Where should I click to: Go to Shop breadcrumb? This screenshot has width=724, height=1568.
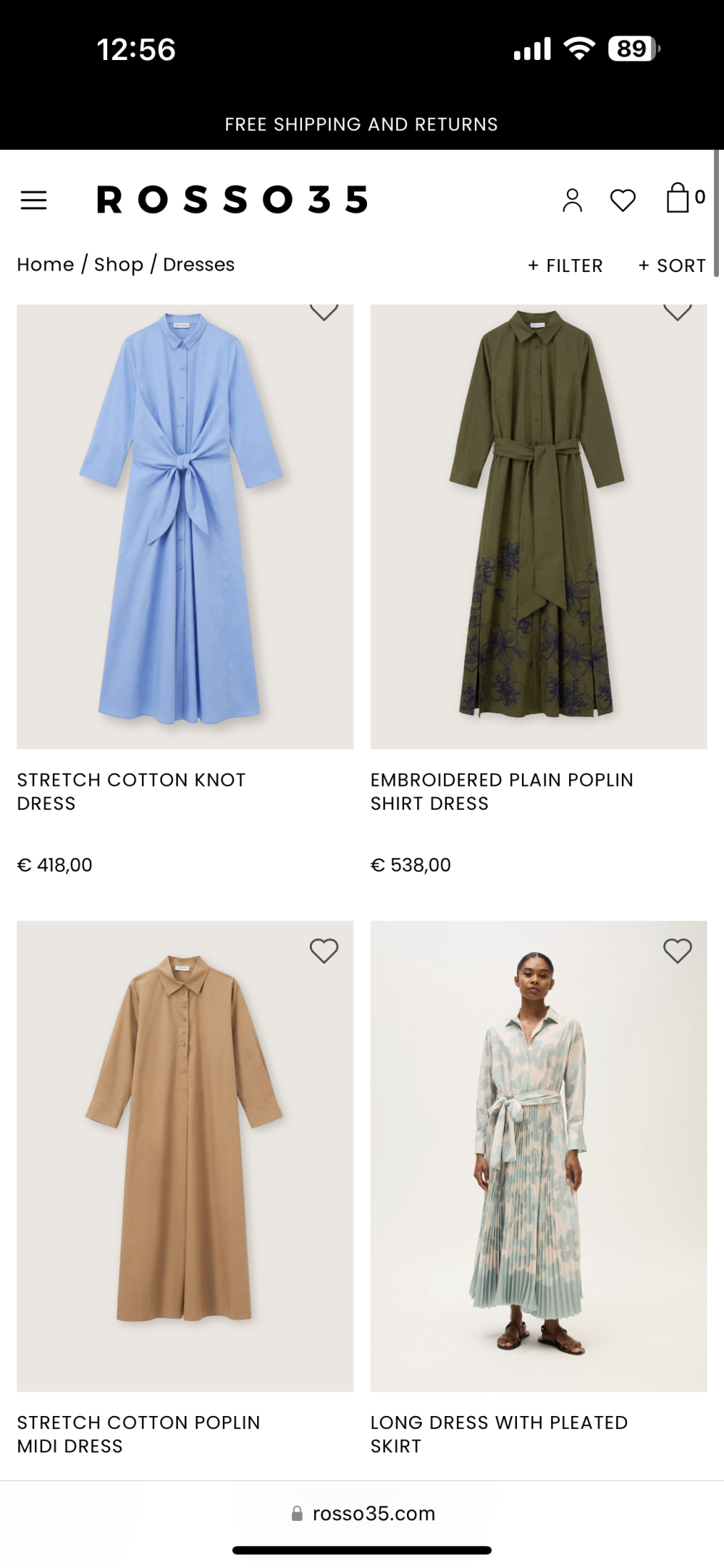pyautogui.click(x=119, y=265)
